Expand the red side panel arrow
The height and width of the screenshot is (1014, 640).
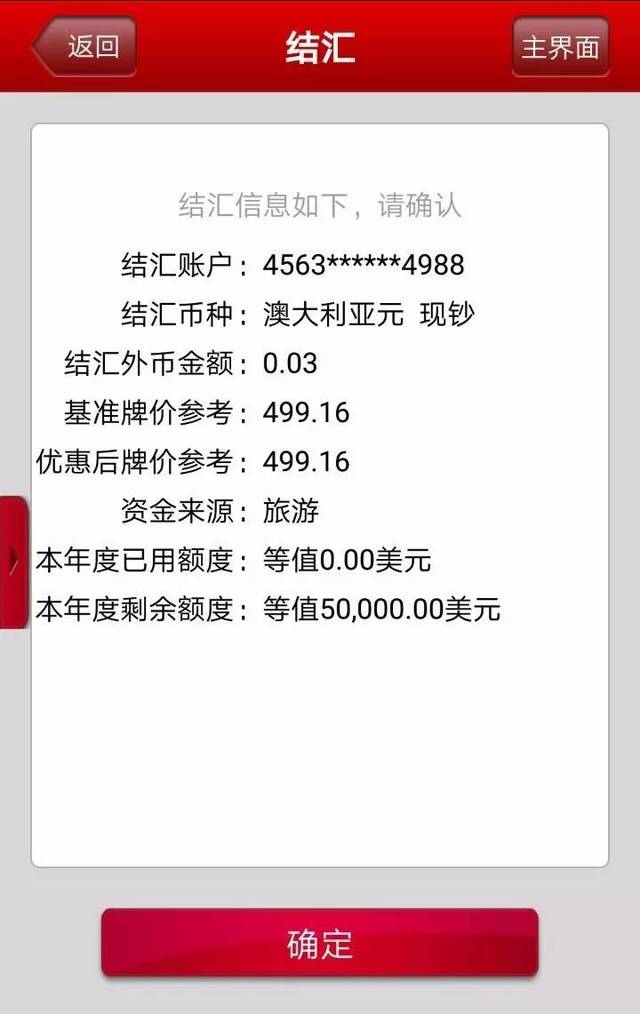(14, 562)
